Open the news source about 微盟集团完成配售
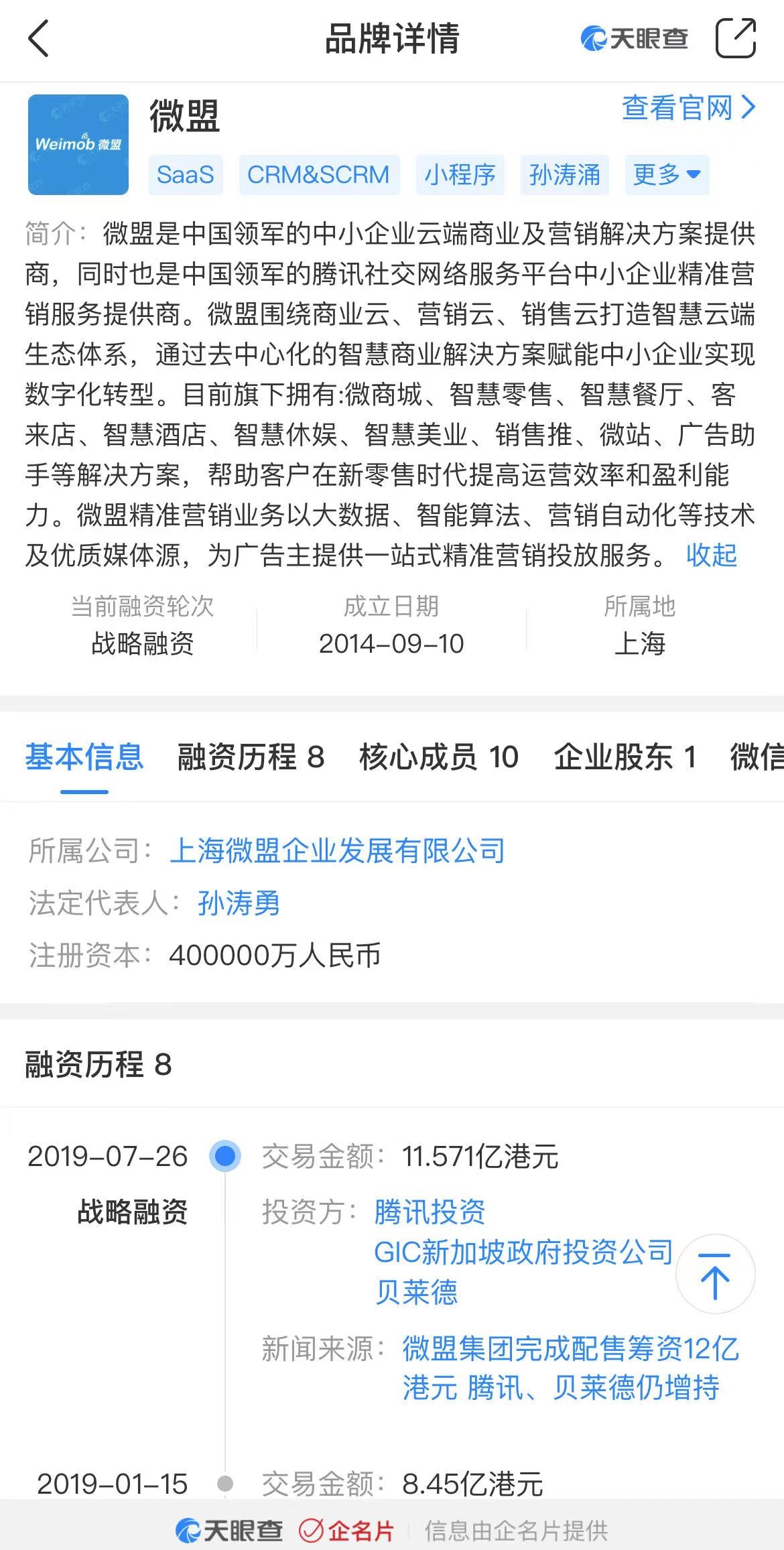 pos(571,1368)
